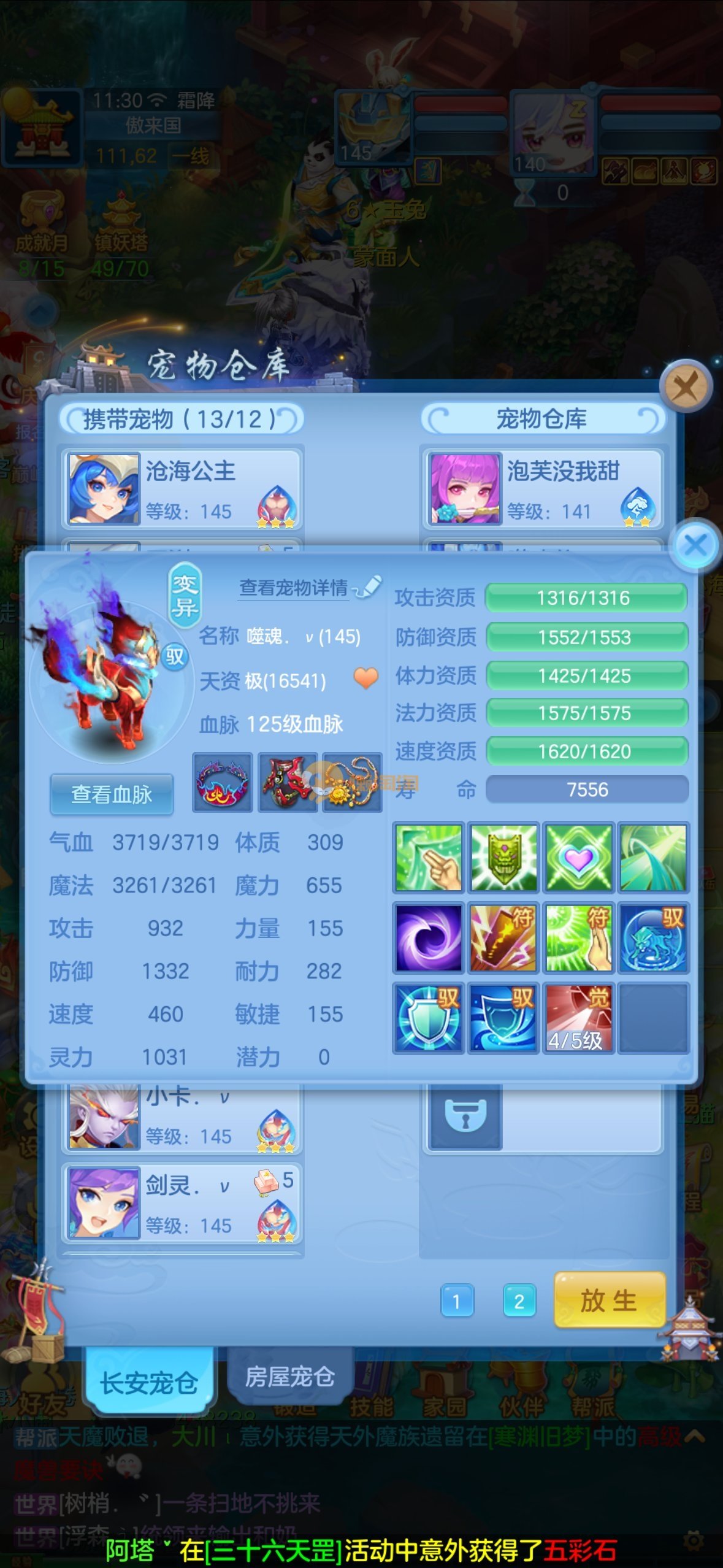Image resolution: width=723 pixels, height=1568 pixels.
Task: Inspect the red armor equipment slot
Action: (287, 783)
